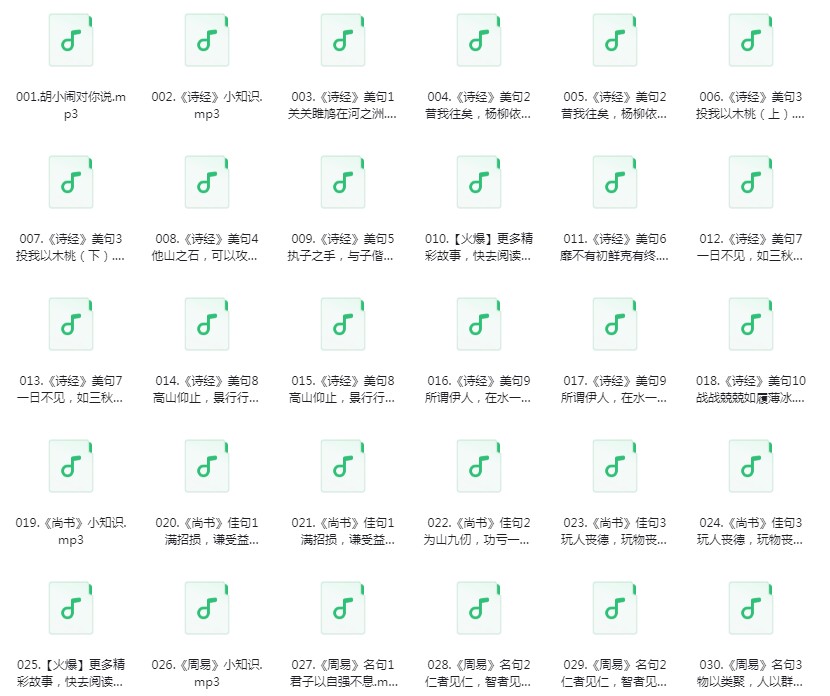Open 019.《尚书》小知识.mp3
This screenshot has height=696, width=830.
pos(71,467)
